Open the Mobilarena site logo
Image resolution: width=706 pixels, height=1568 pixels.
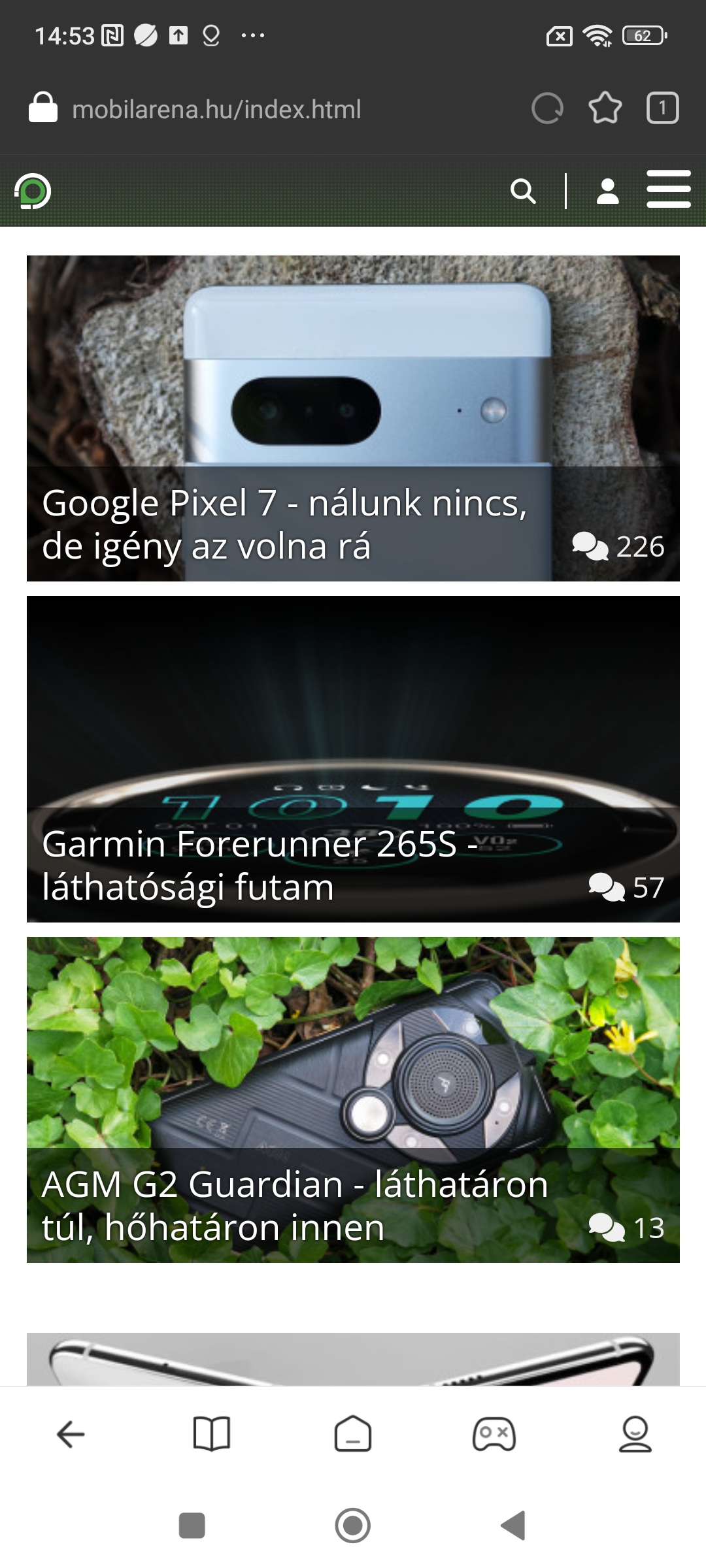click(33, 191)
